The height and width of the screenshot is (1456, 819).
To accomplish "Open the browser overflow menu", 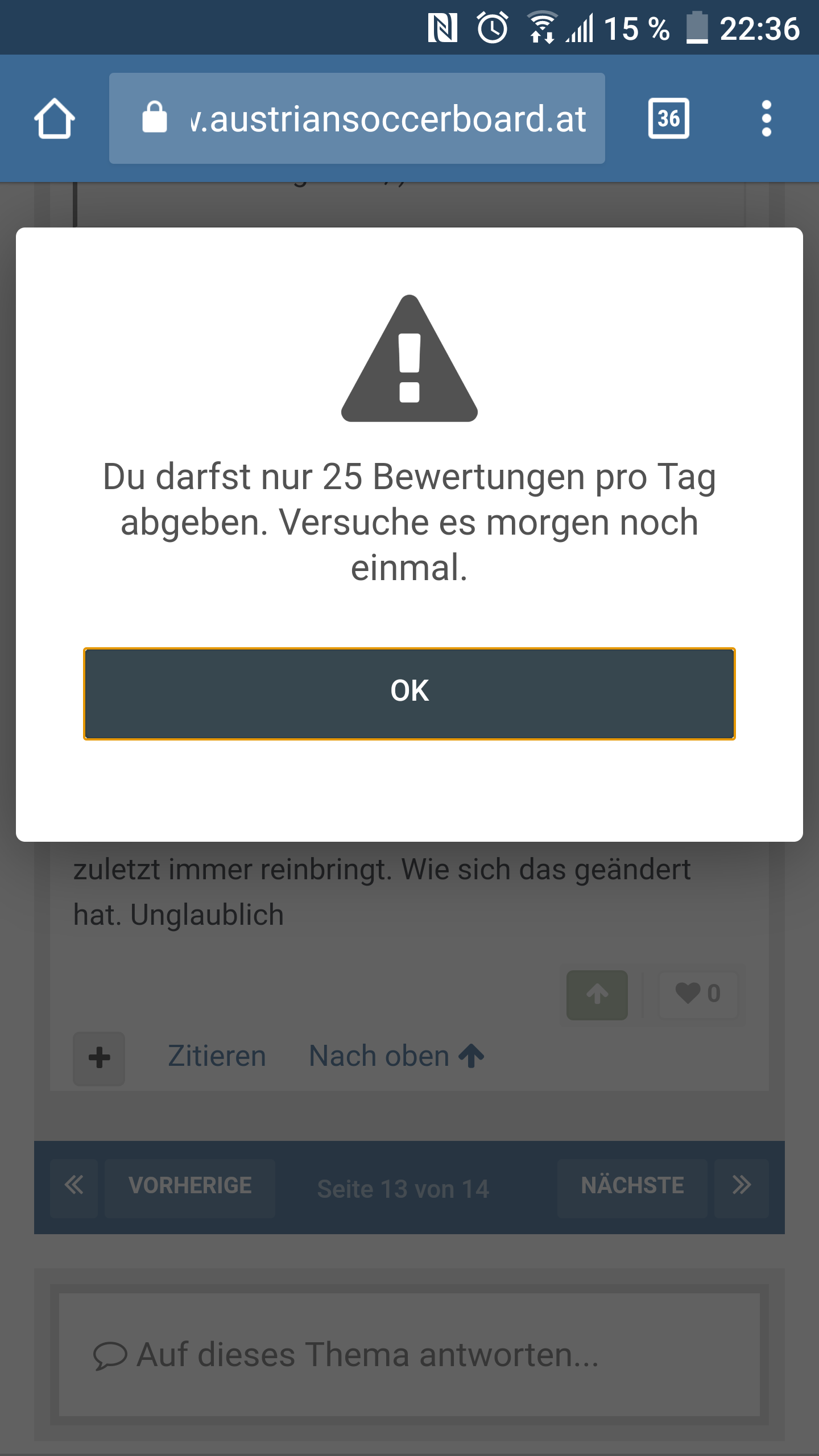I will pos(767,118).
